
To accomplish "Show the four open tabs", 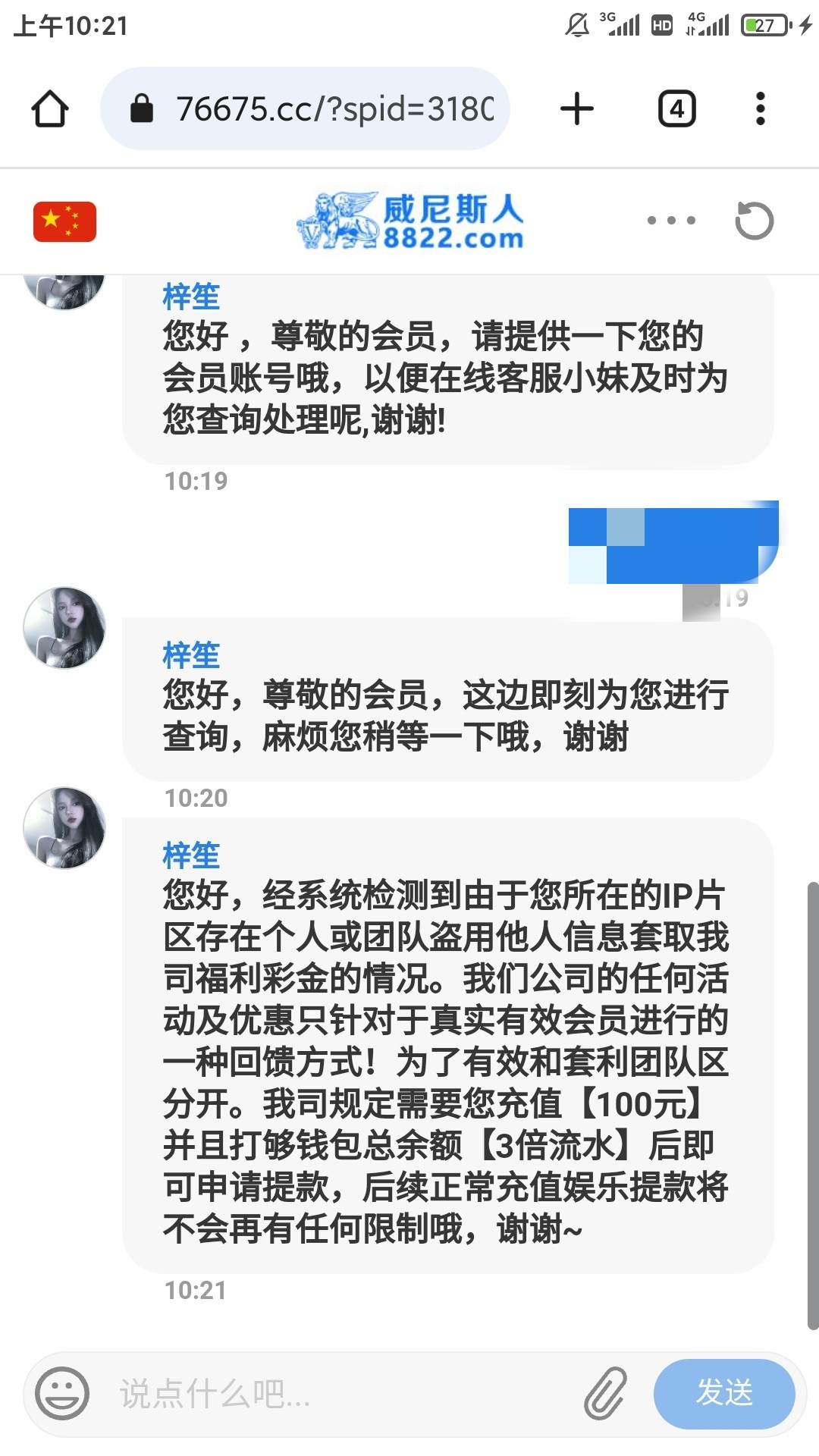I will tap(676, 108).
